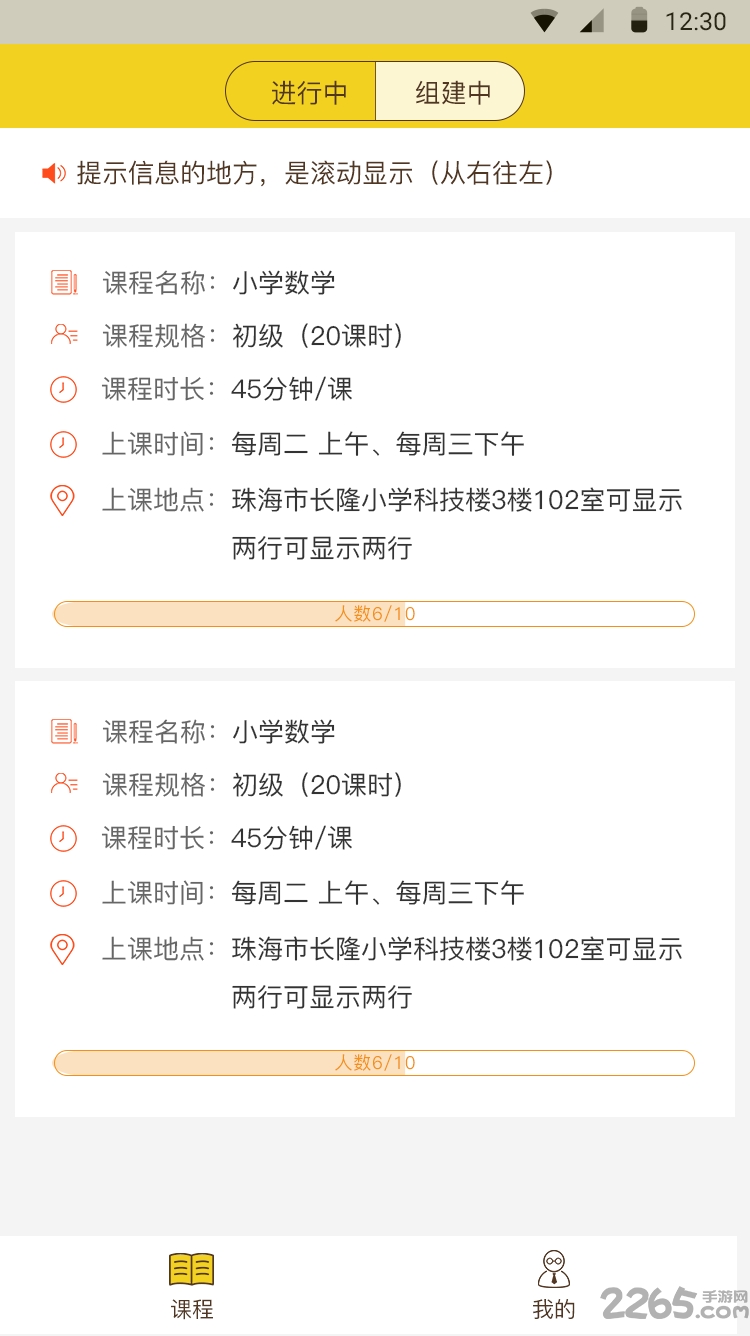750x1336 pixels.
Task: Go to the 课程 bottom tab
Action: [191, 1285]
